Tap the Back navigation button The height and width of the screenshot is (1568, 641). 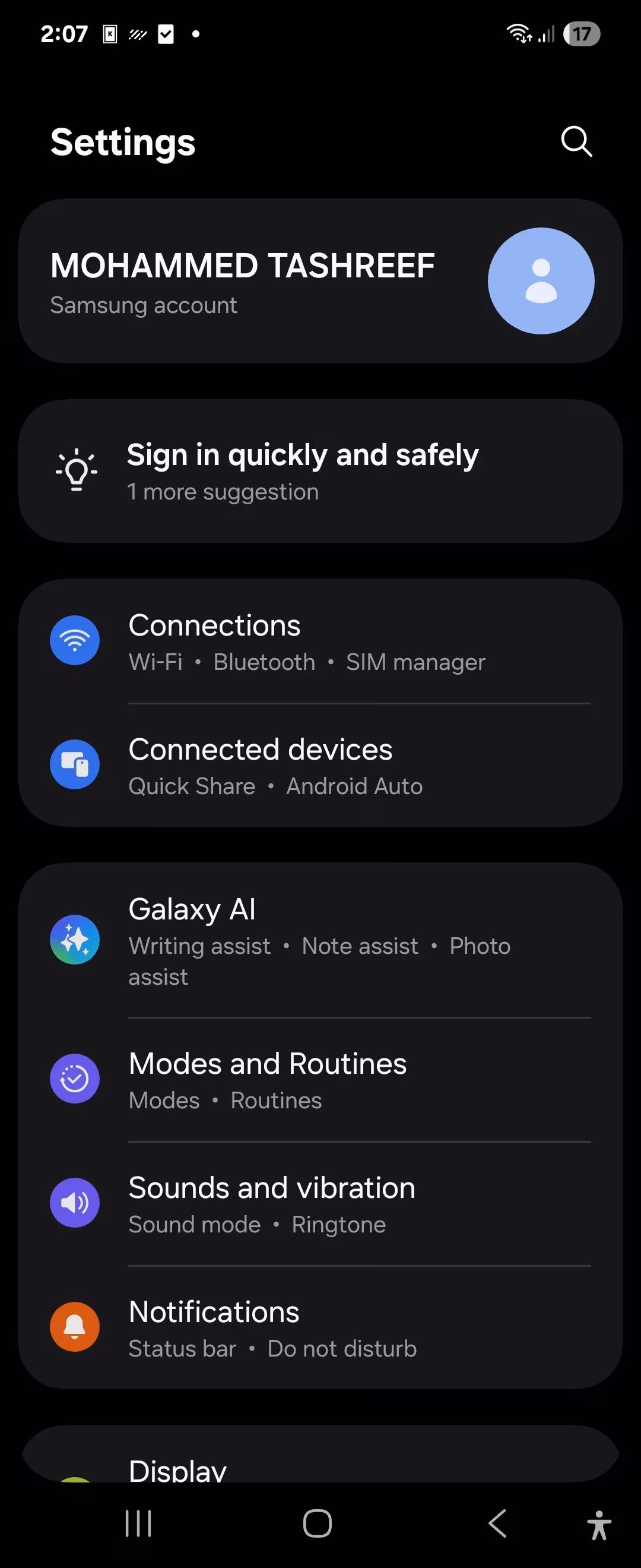(x=497, y=1524)
